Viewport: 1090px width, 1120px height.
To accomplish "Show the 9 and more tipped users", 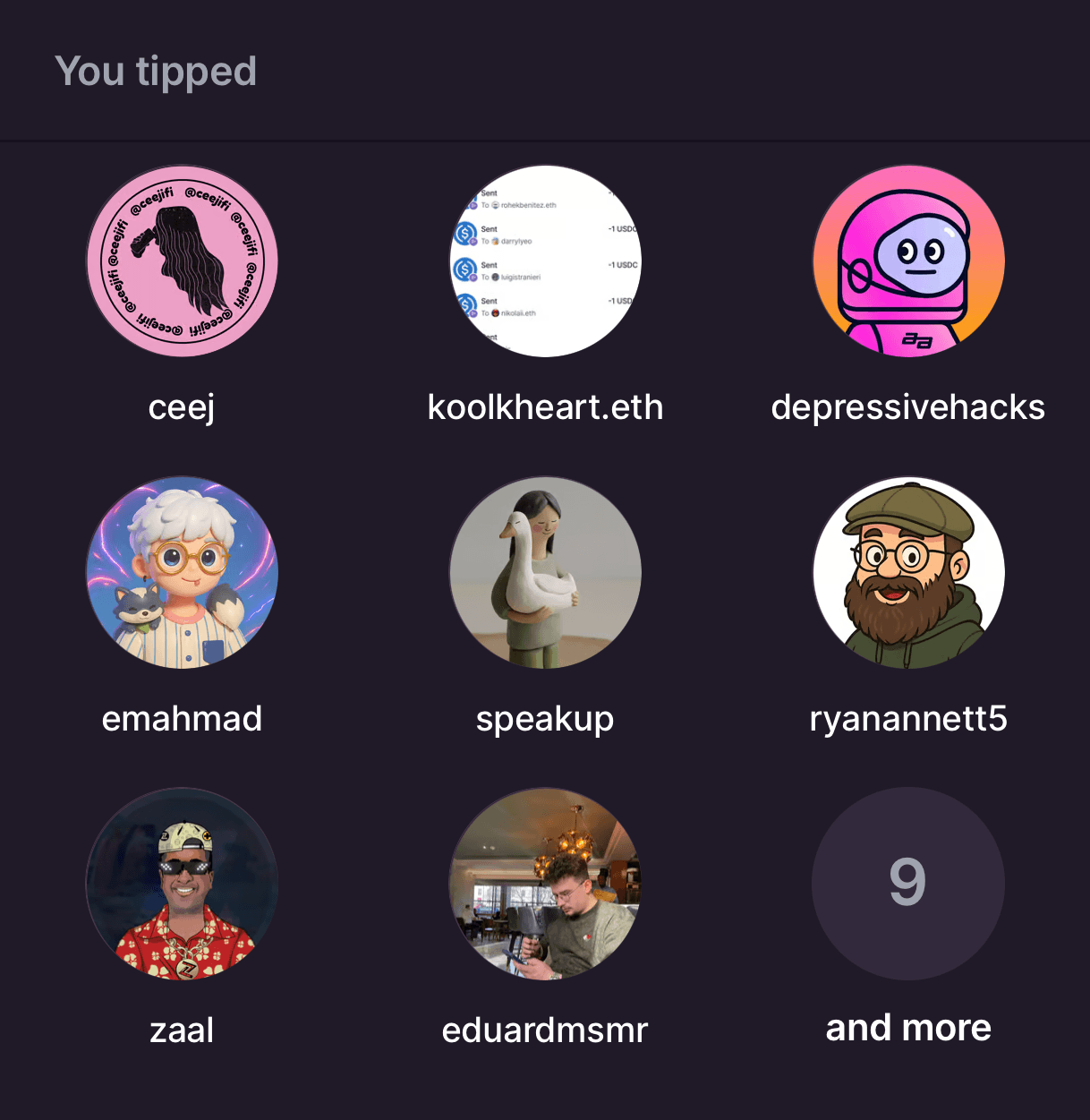I will pos(907,884).
